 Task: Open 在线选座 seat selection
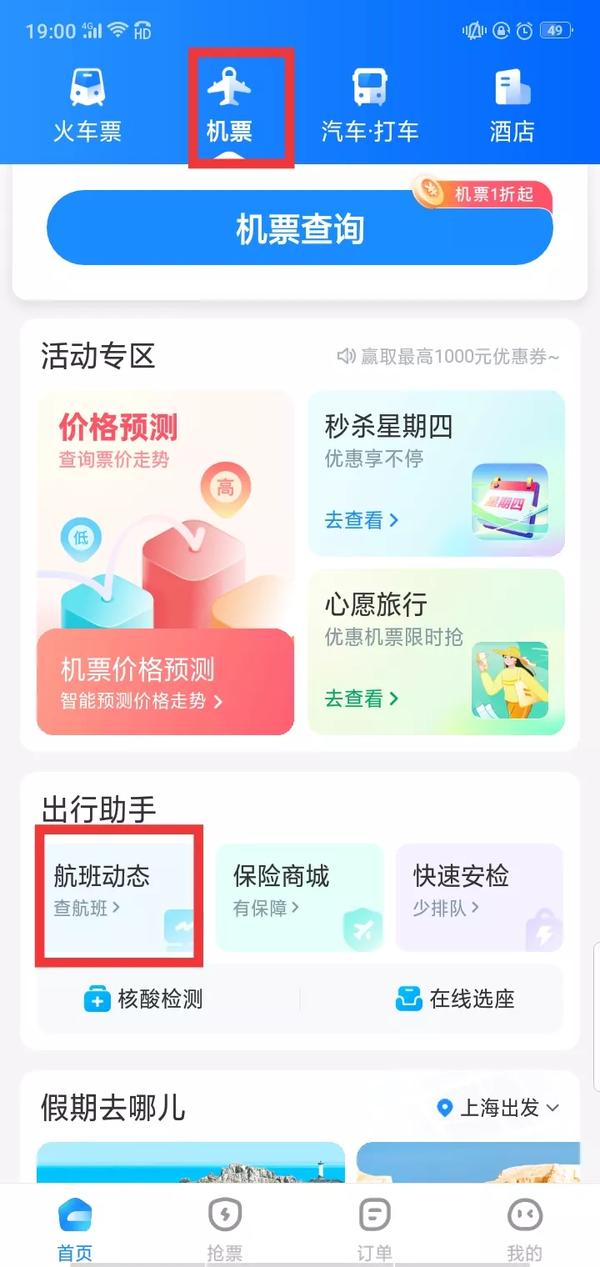point(455,998)
